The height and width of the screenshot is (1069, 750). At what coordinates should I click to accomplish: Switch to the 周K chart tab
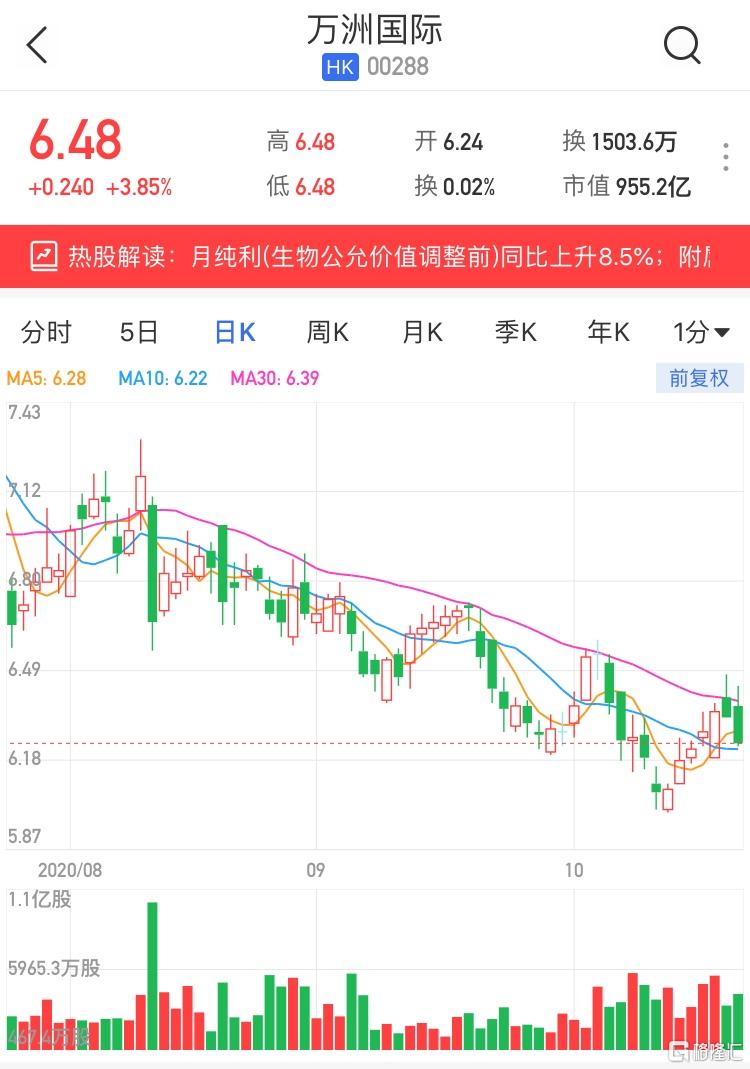pos(327,332)
